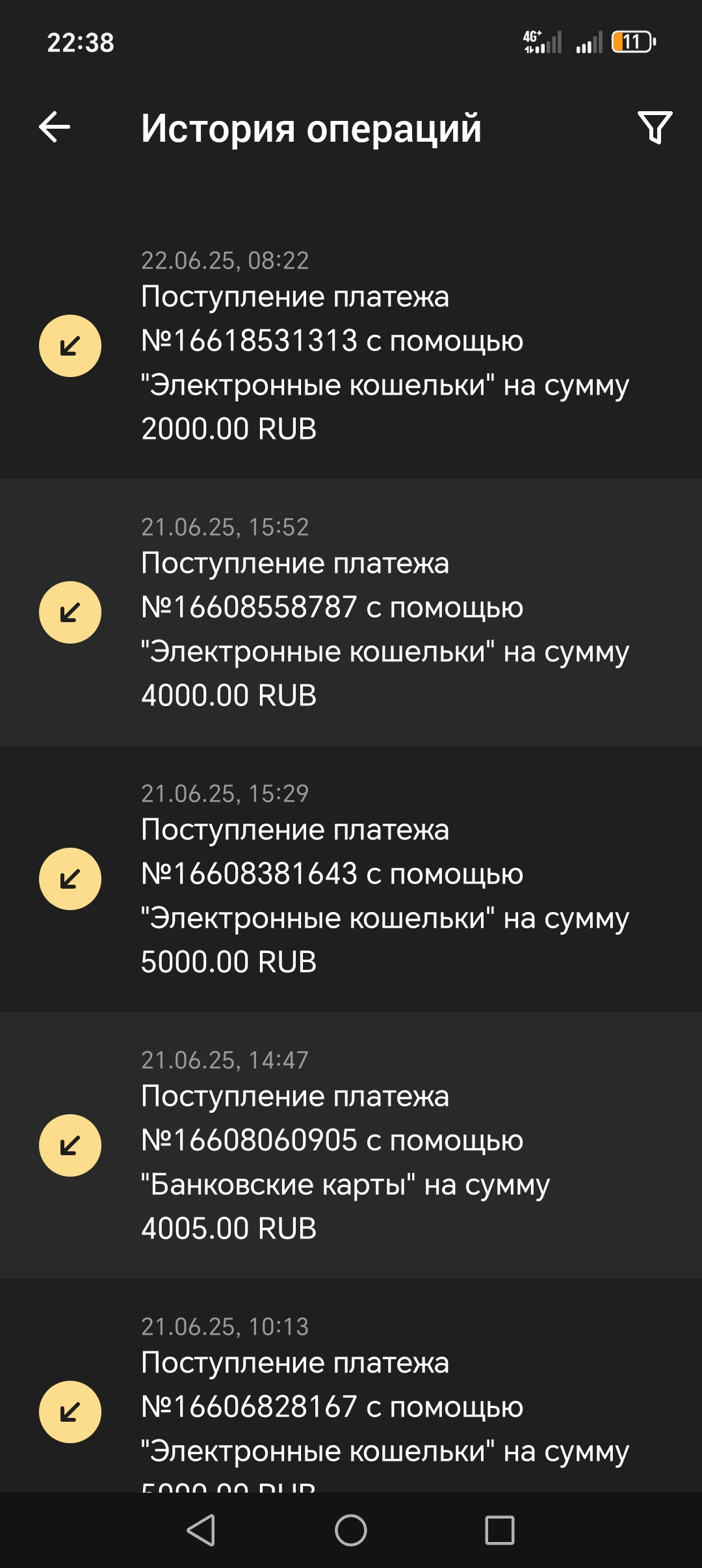
Task: Open bank card payment №16608060905
Action: pos(351,1145)
